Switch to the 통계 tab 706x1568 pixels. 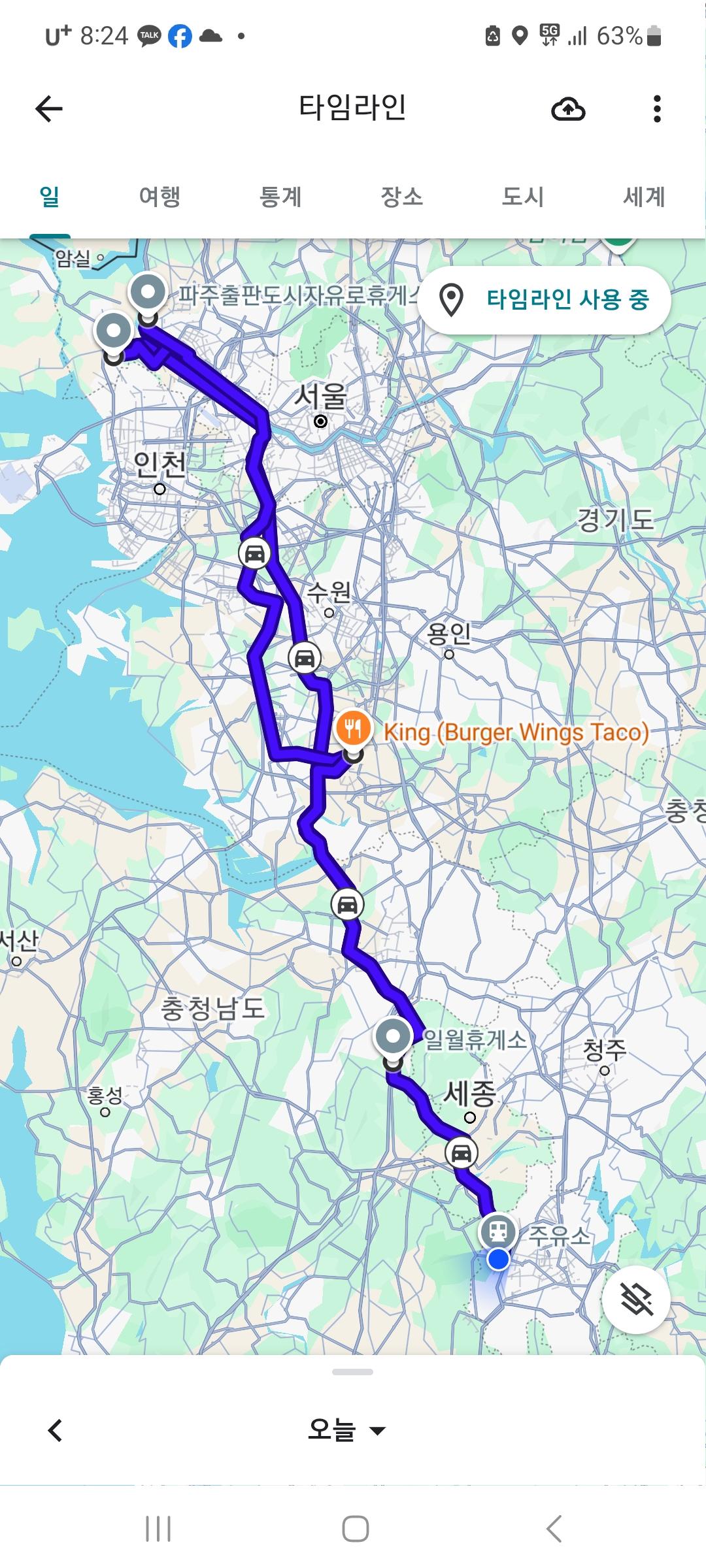280,197
